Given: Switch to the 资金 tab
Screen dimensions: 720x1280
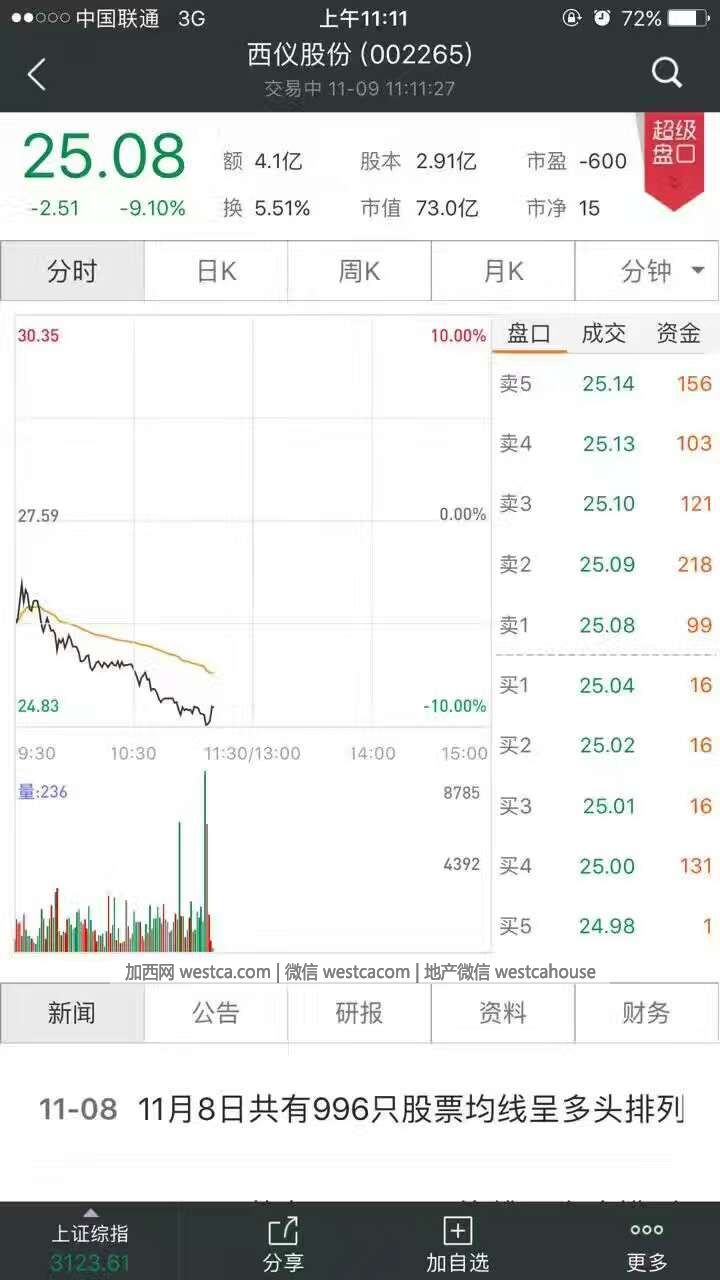Looking at the screenshot, I should (x=678, y=334).
